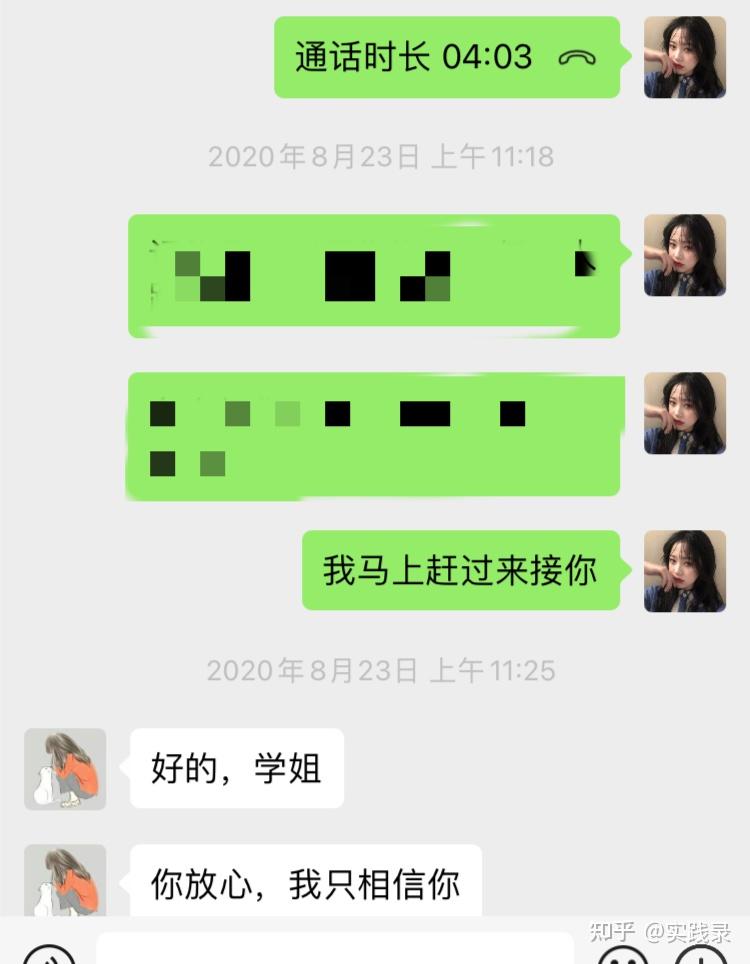Open the plus attachment menu

[703, 955]
